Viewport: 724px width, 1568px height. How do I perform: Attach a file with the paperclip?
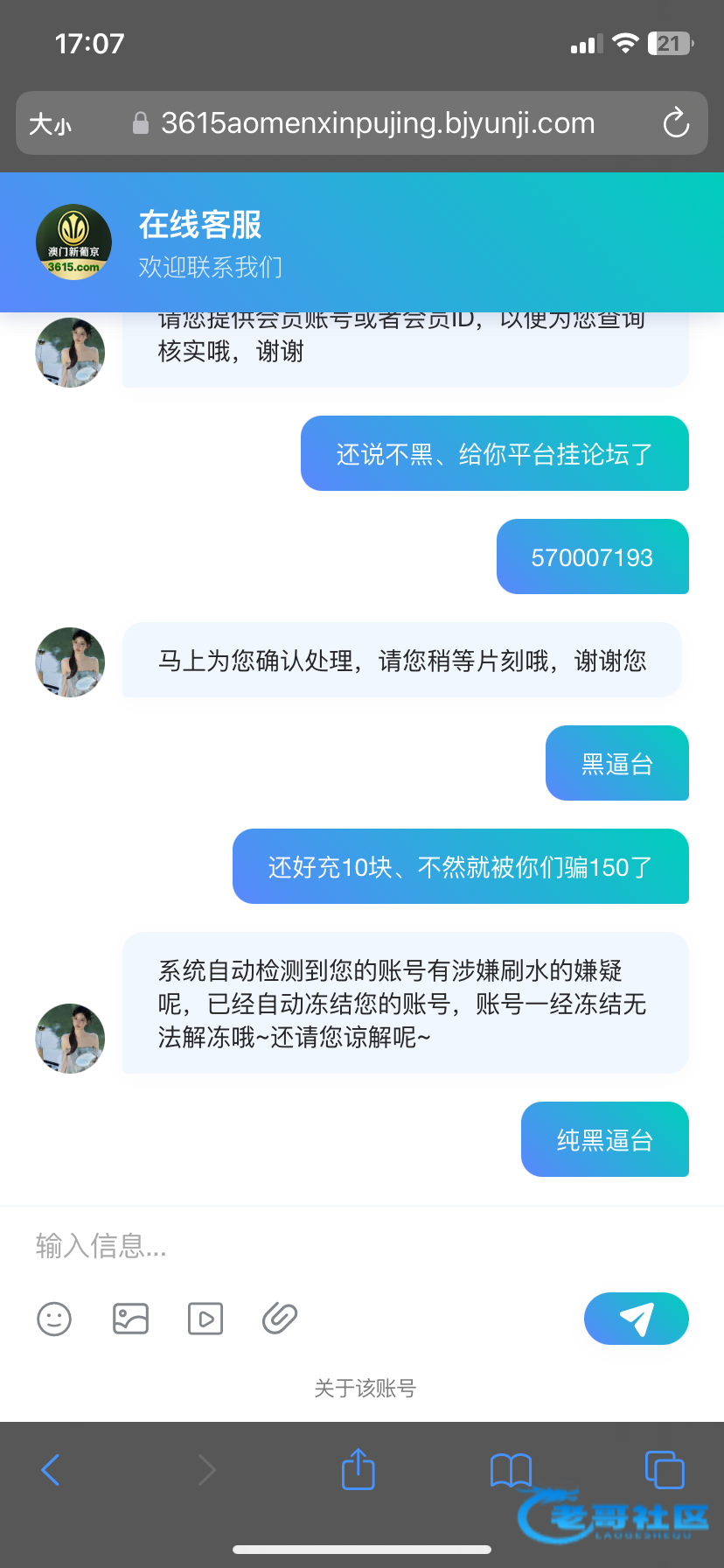click(280, 1319)
